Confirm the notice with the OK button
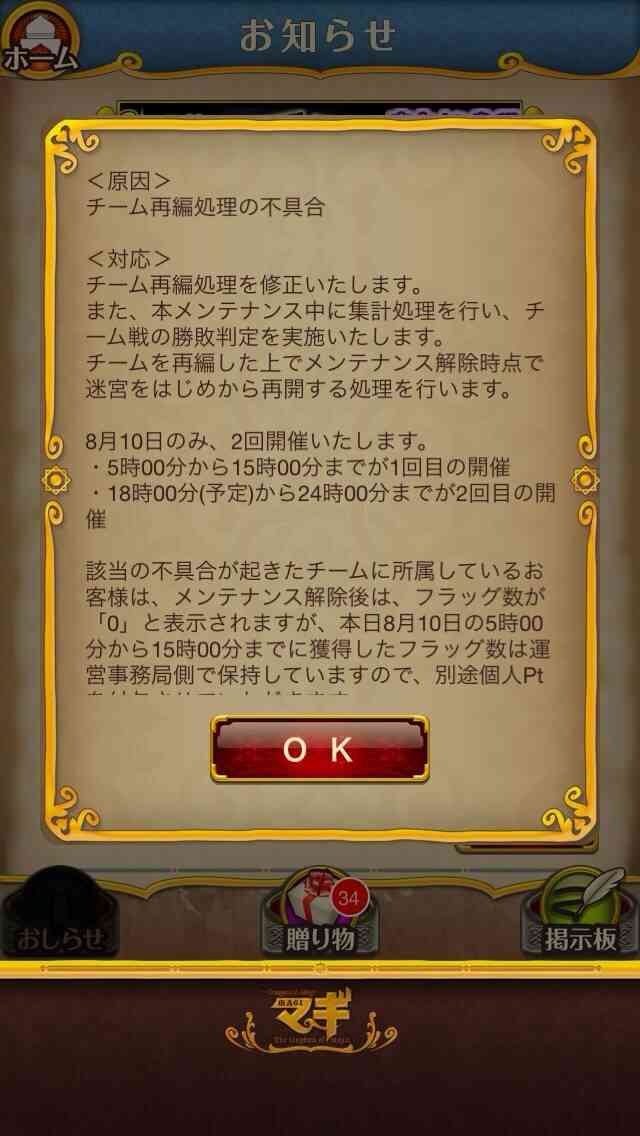The image size is (640, 1136). coord(320,749)
